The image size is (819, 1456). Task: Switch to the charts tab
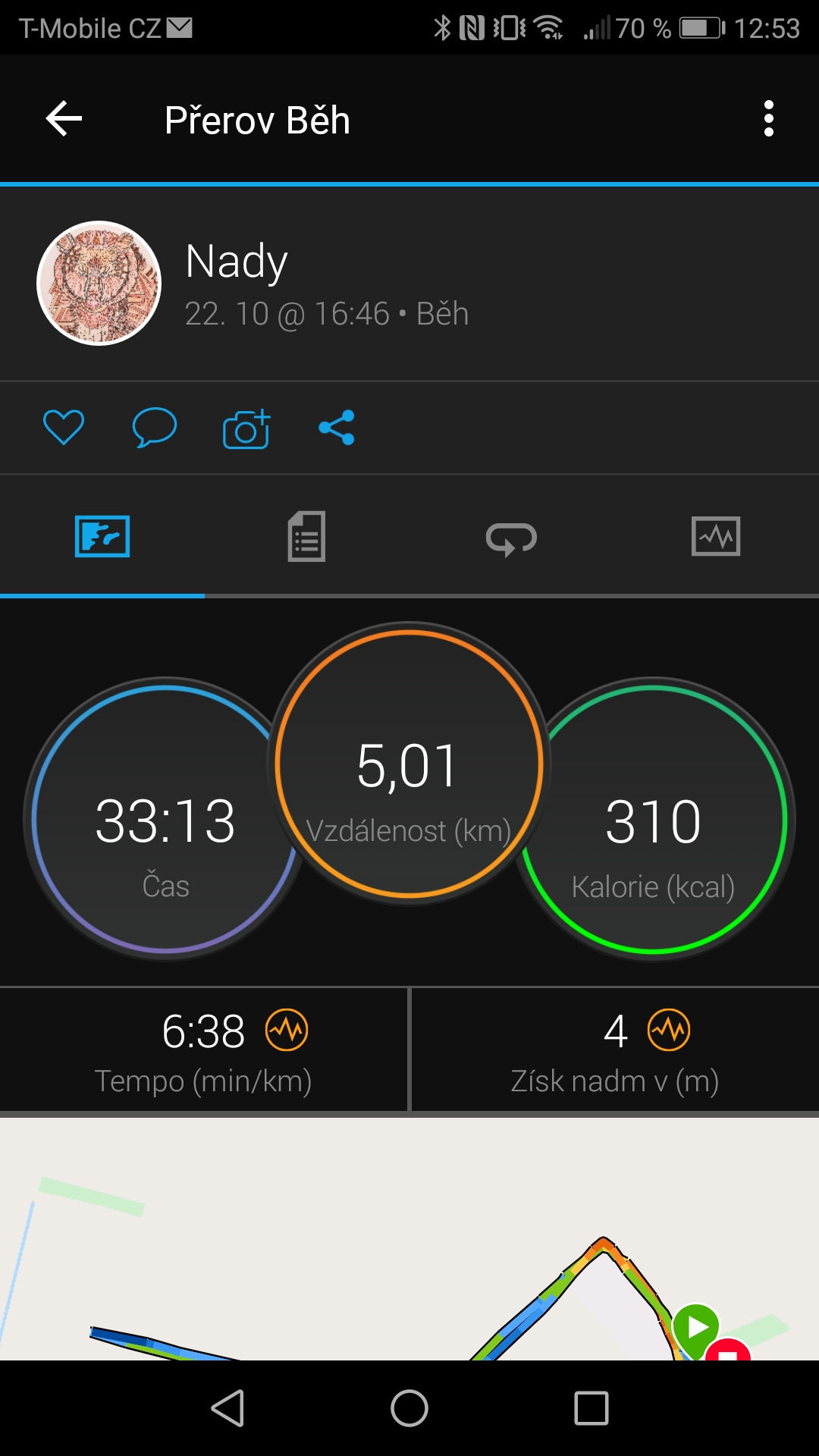(716, 537)
